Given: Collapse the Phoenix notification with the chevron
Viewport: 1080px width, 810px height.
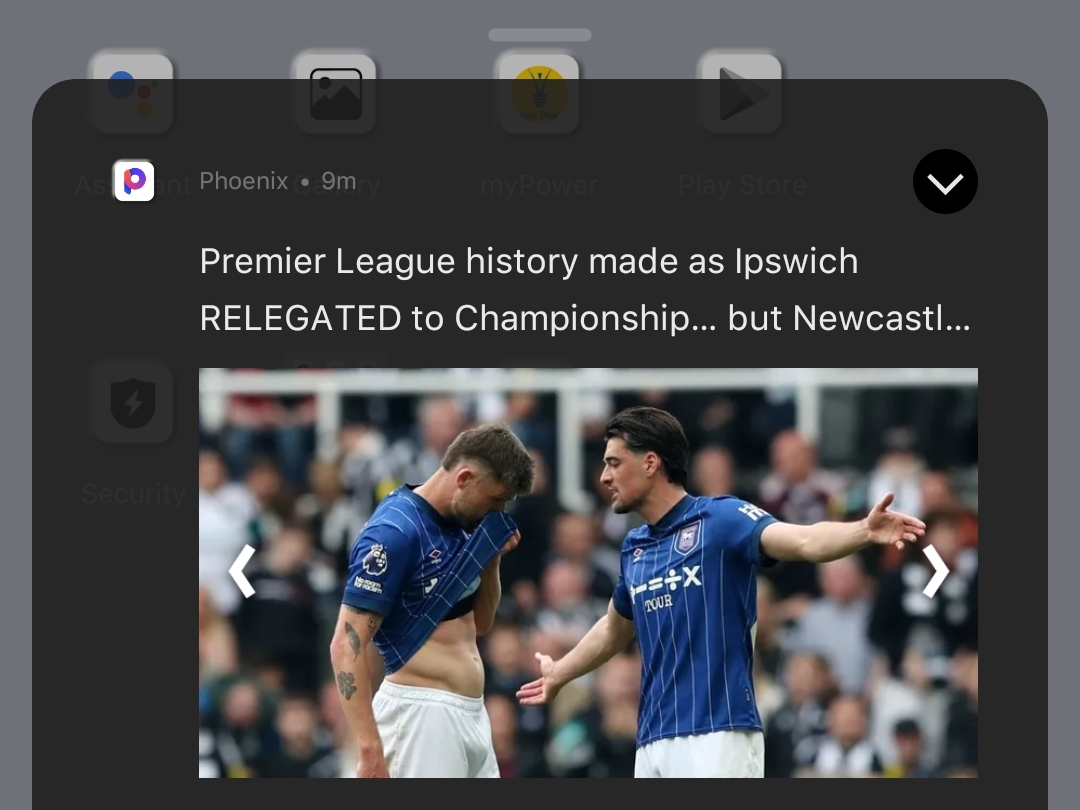Looking at the screenshot, I should pyautogui.click(x=945, y=182).
